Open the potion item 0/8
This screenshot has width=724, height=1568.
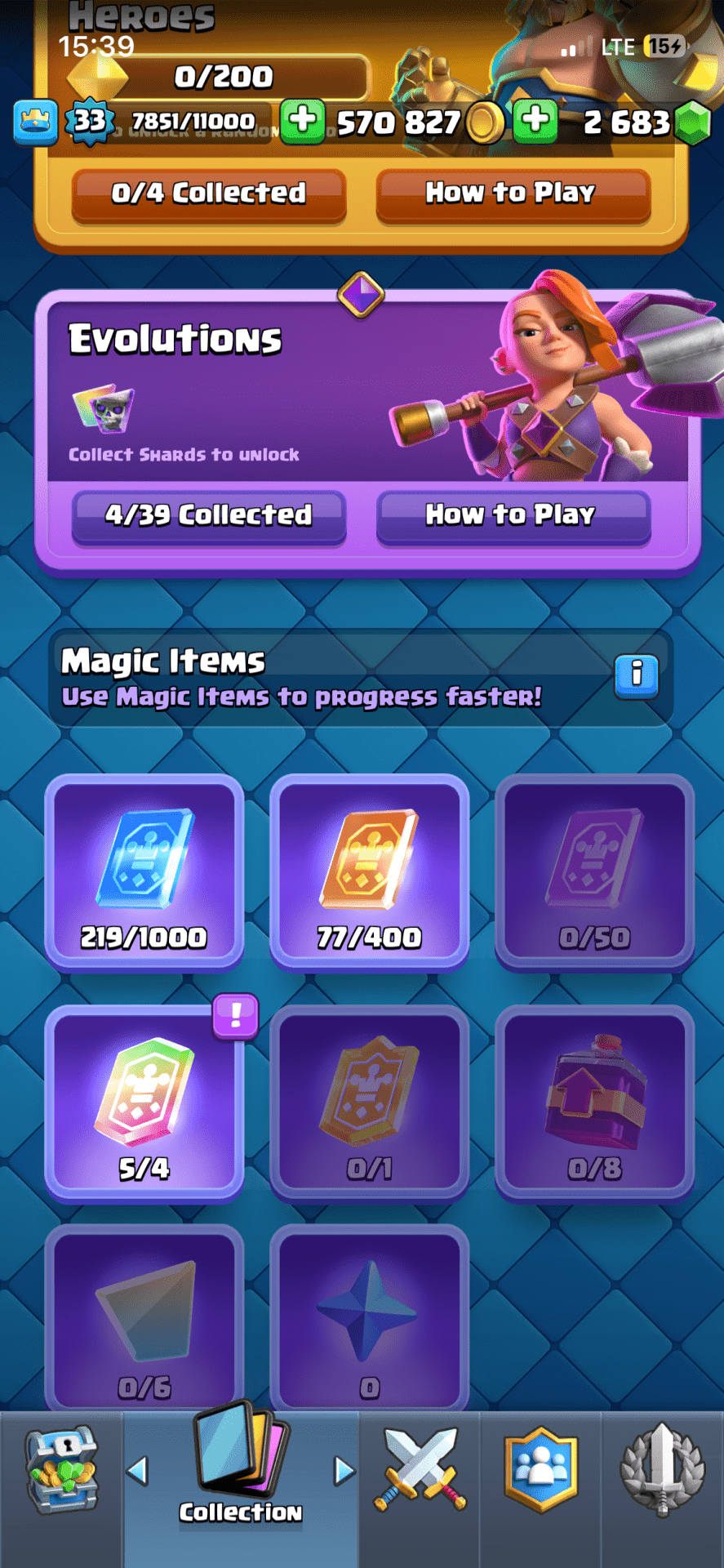coord(594,1102)
